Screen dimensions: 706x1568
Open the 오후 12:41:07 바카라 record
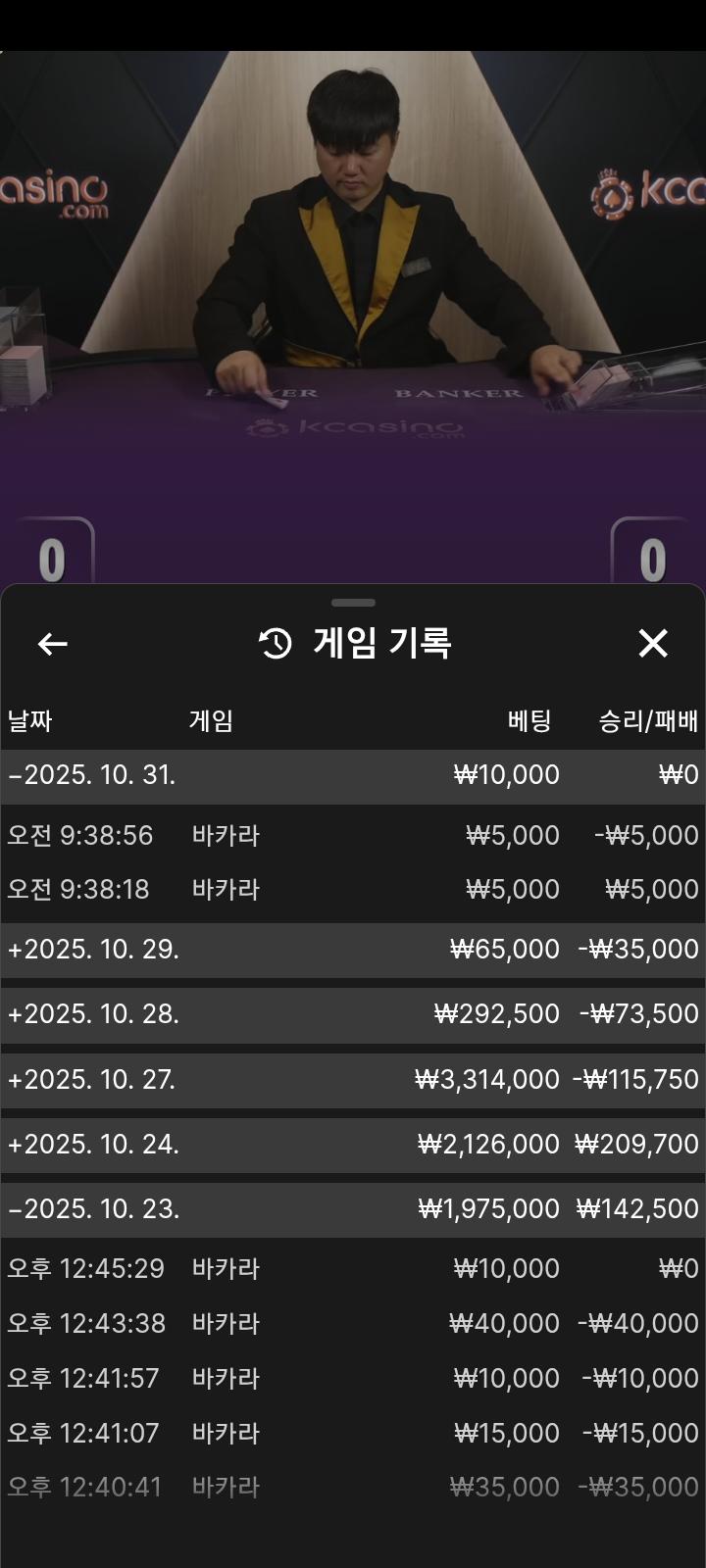(353, 1433)
